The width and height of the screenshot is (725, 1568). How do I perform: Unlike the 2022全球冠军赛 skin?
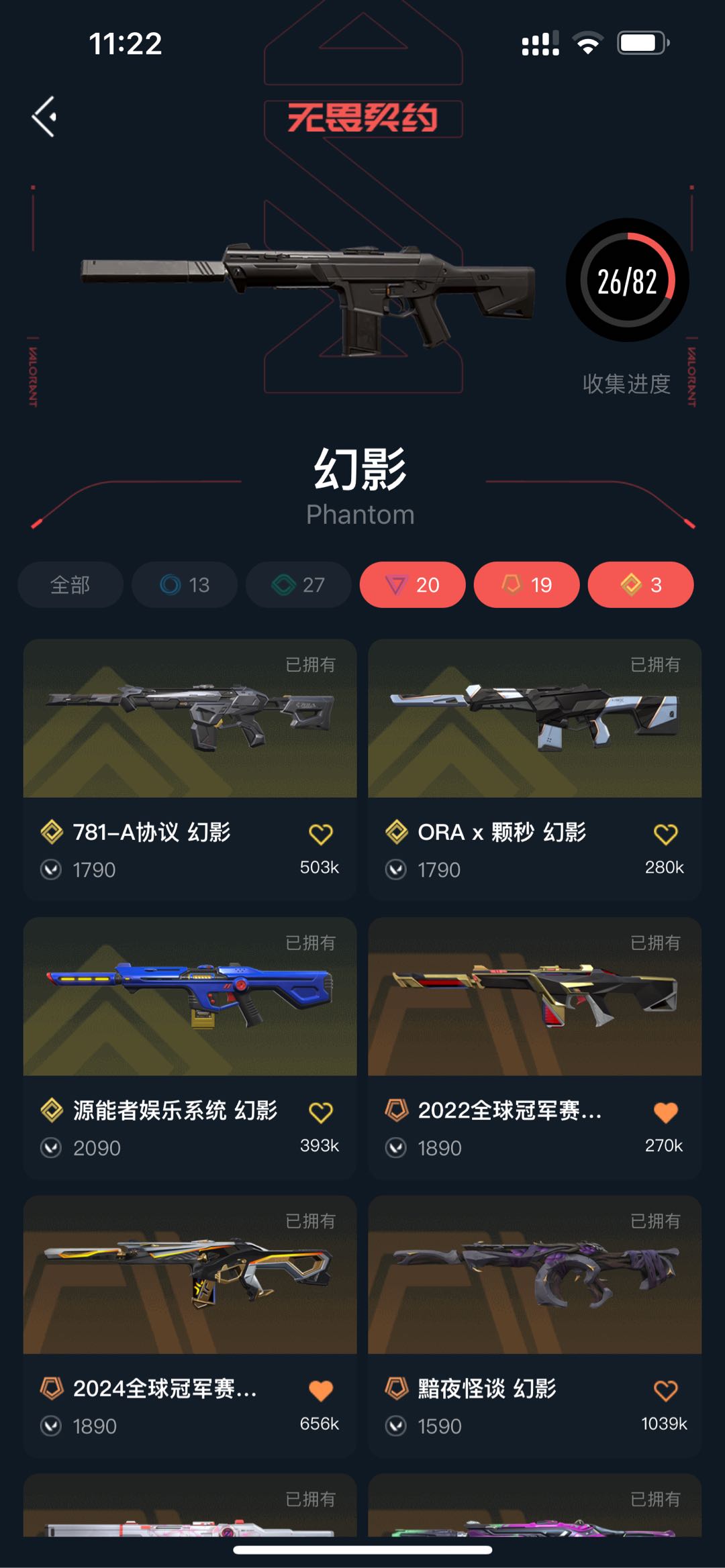(x=665, y=1112)
